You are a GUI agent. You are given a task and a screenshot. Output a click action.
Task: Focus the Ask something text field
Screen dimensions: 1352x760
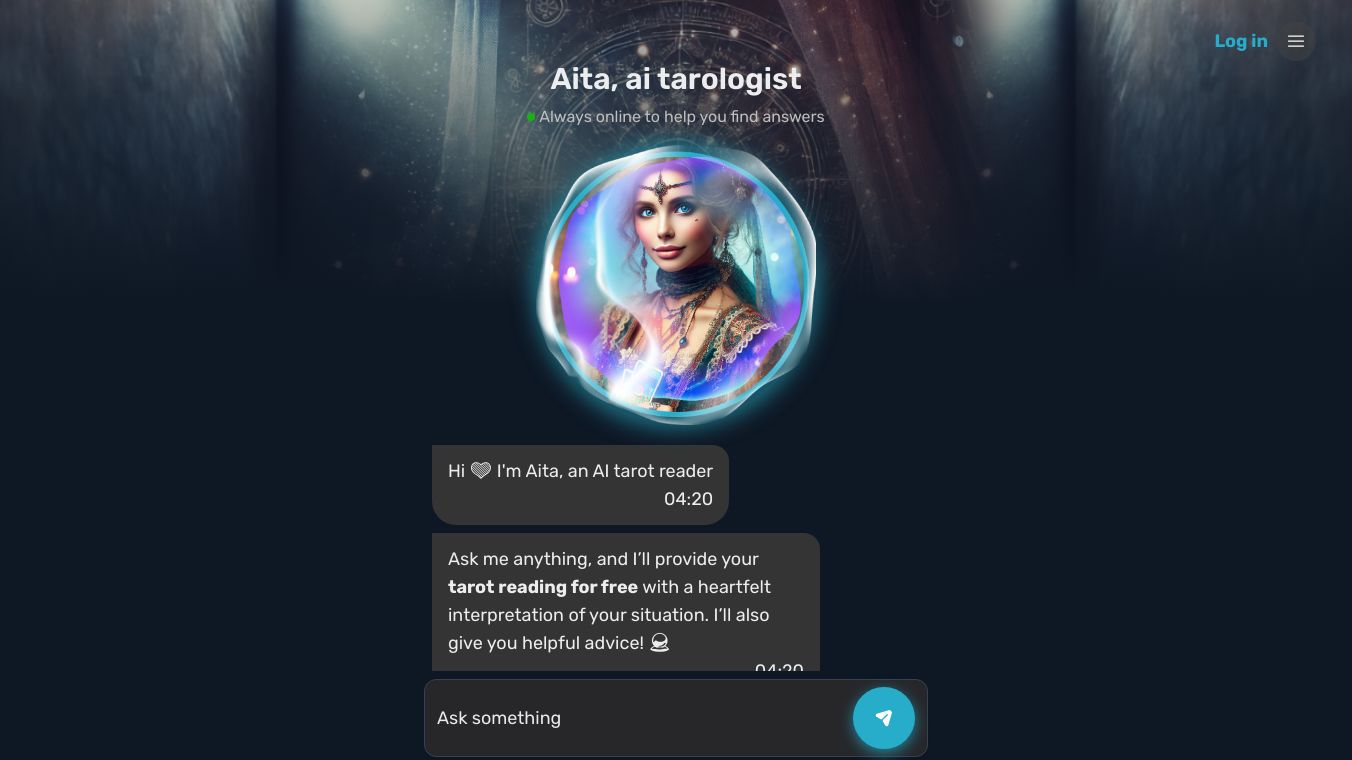click(x=640, y=718)
